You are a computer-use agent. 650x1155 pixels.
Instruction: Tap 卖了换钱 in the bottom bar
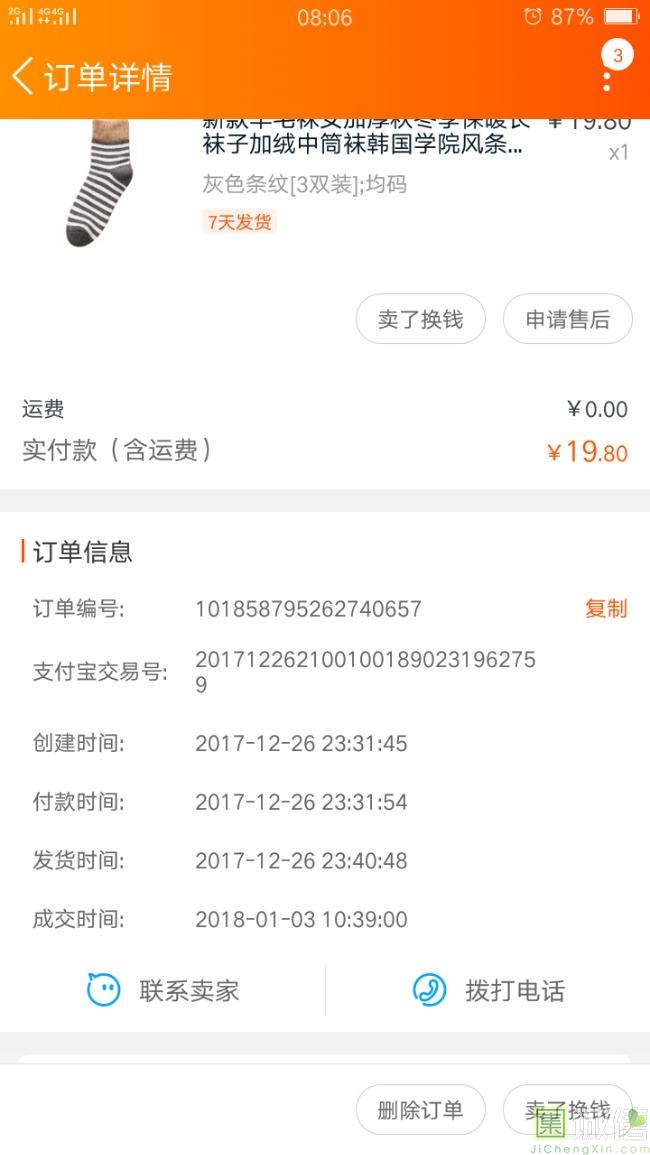[567, 1110]
